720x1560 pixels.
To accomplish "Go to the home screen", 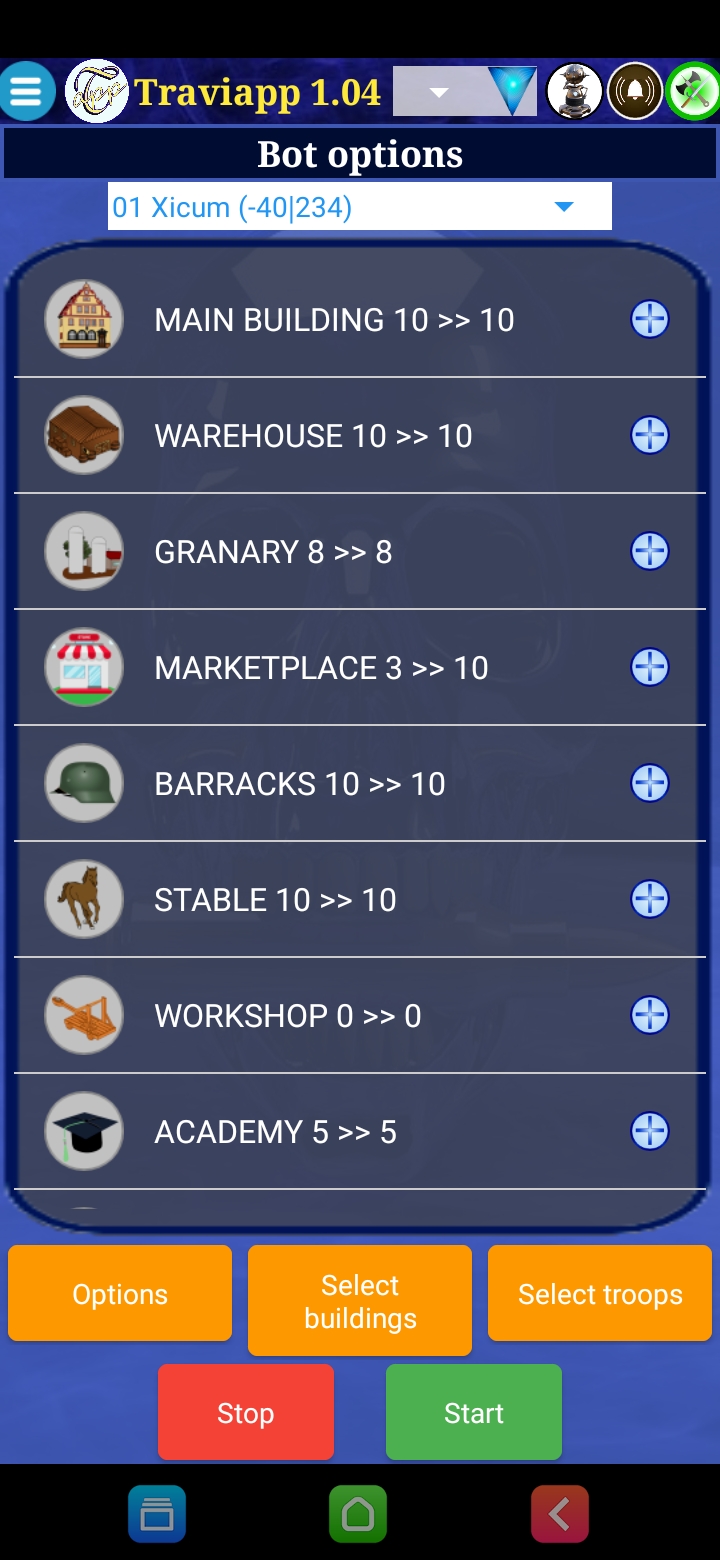I will click(x=358, y=1514).
